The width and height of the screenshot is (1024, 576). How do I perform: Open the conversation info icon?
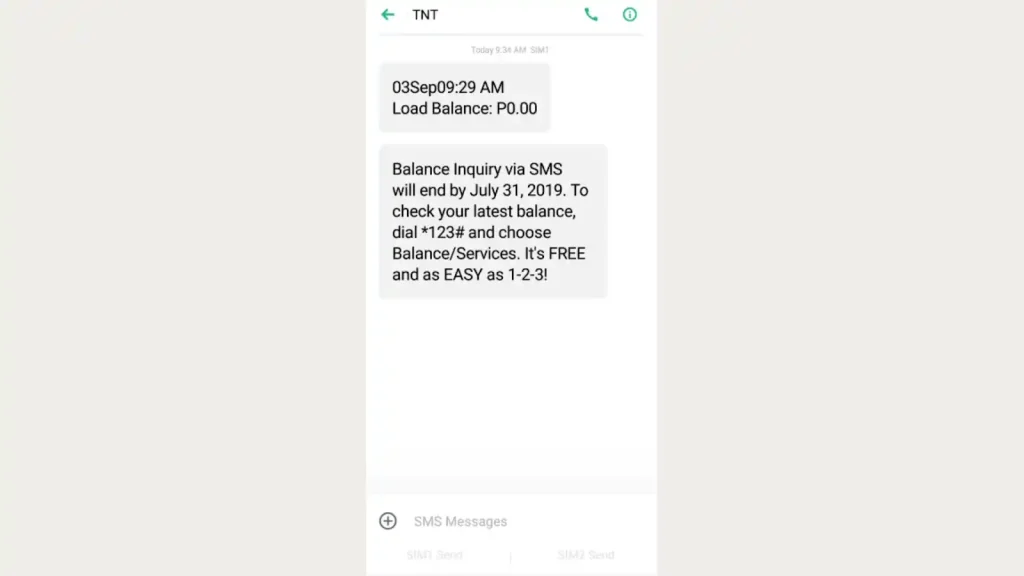pos(630,15)
